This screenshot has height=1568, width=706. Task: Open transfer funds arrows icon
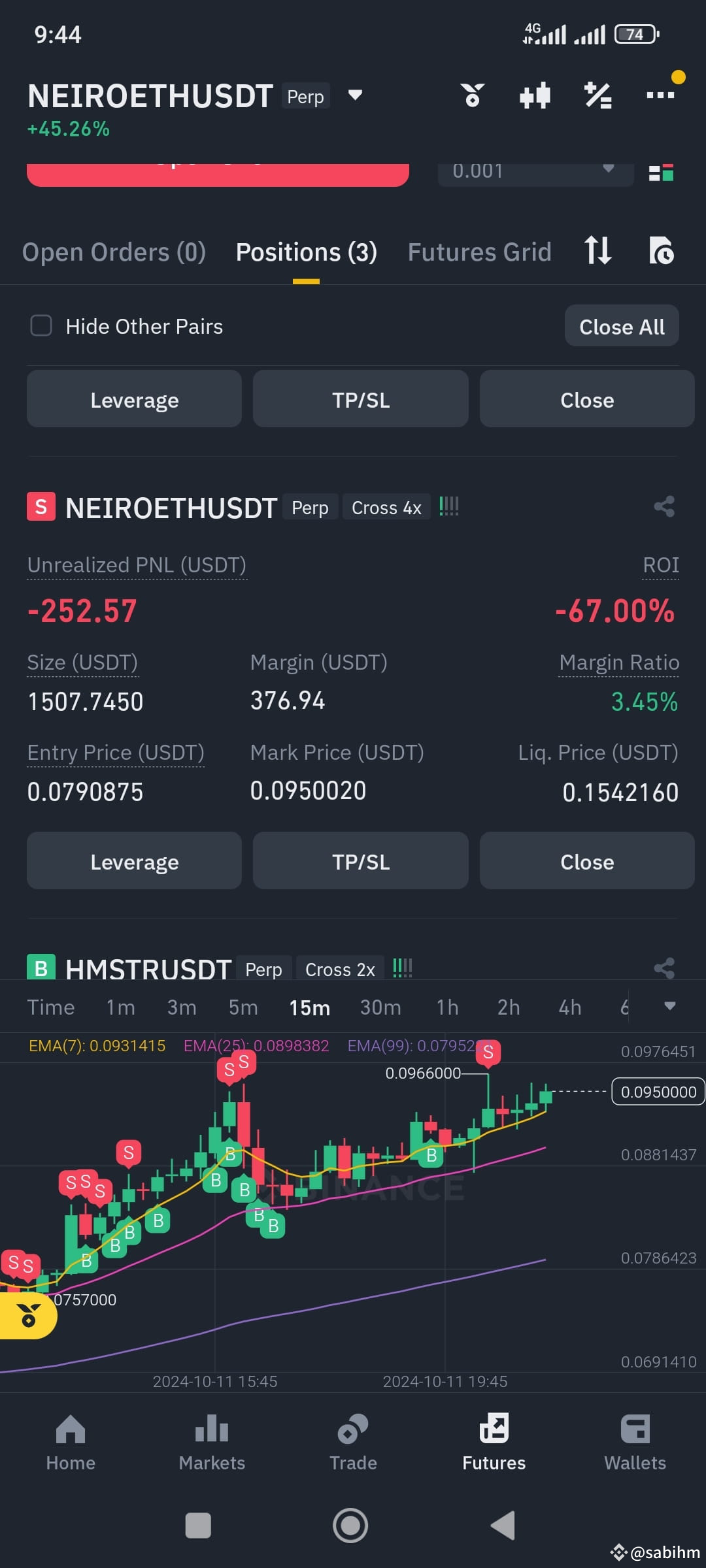(x=597, y=252)
